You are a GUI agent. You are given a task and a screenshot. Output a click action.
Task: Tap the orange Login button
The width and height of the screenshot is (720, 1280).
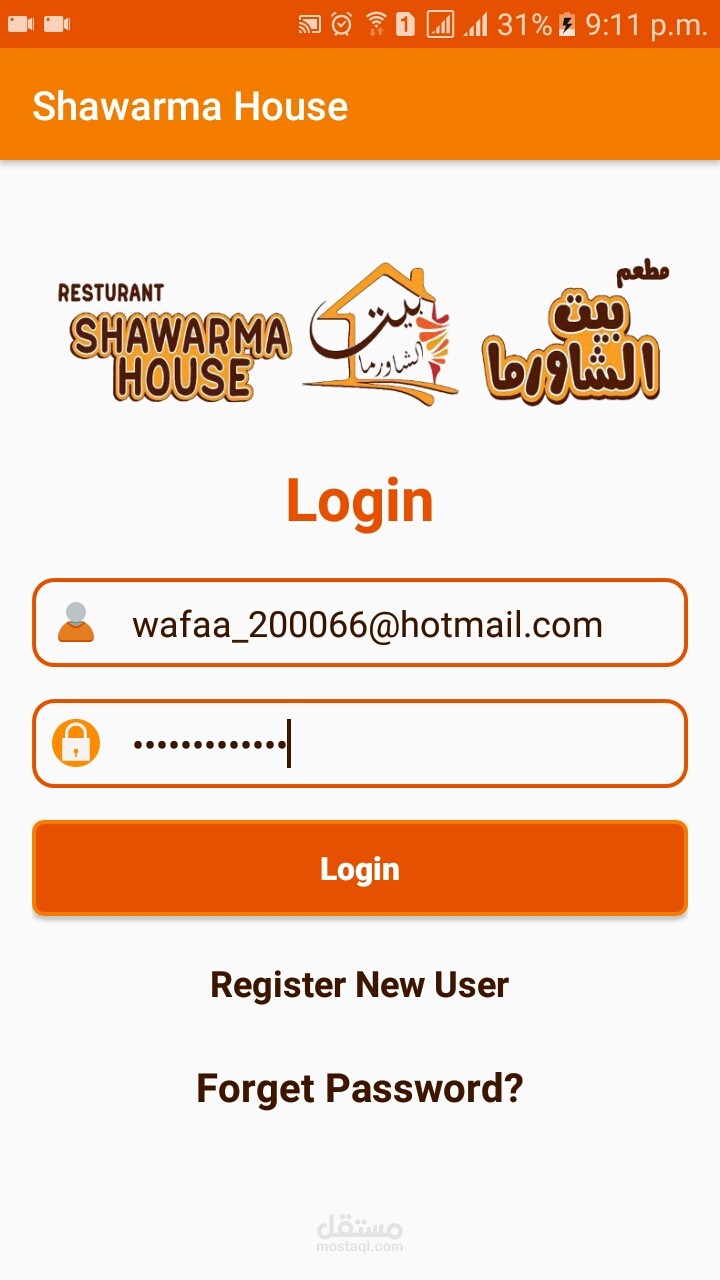click(360, 869)
